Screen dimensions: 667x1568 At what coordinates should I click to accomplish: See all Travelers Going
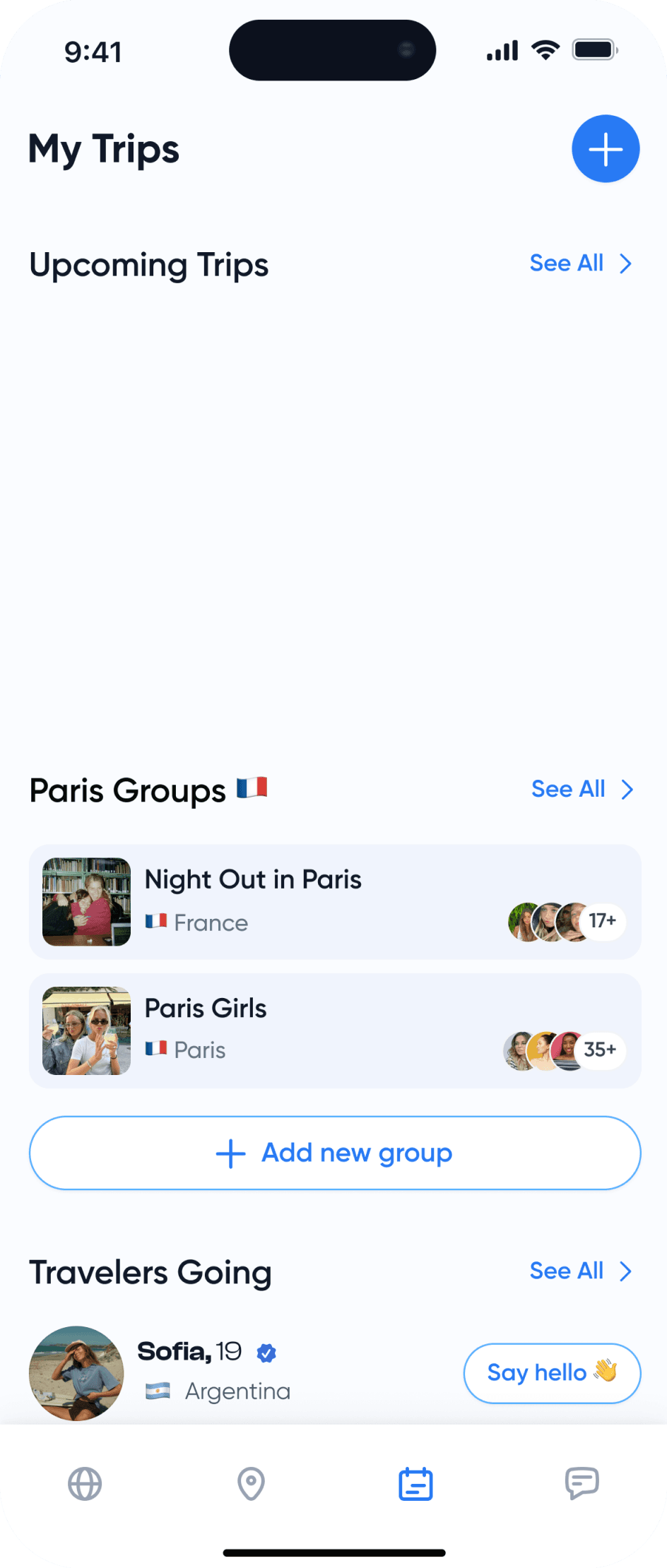(x=580, y=1271)
